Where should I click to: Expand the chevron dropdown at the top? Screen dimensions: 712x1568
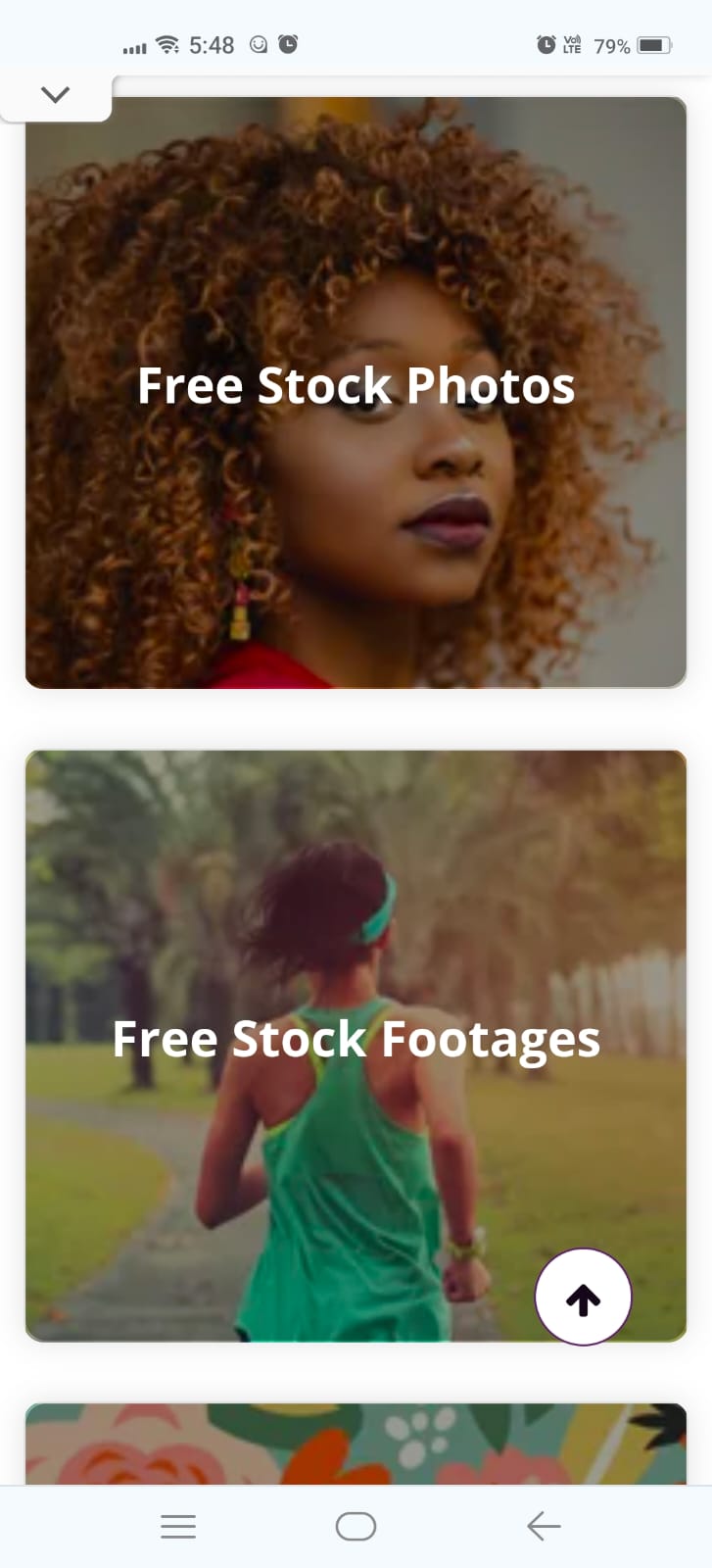click(x=56, y=95)
